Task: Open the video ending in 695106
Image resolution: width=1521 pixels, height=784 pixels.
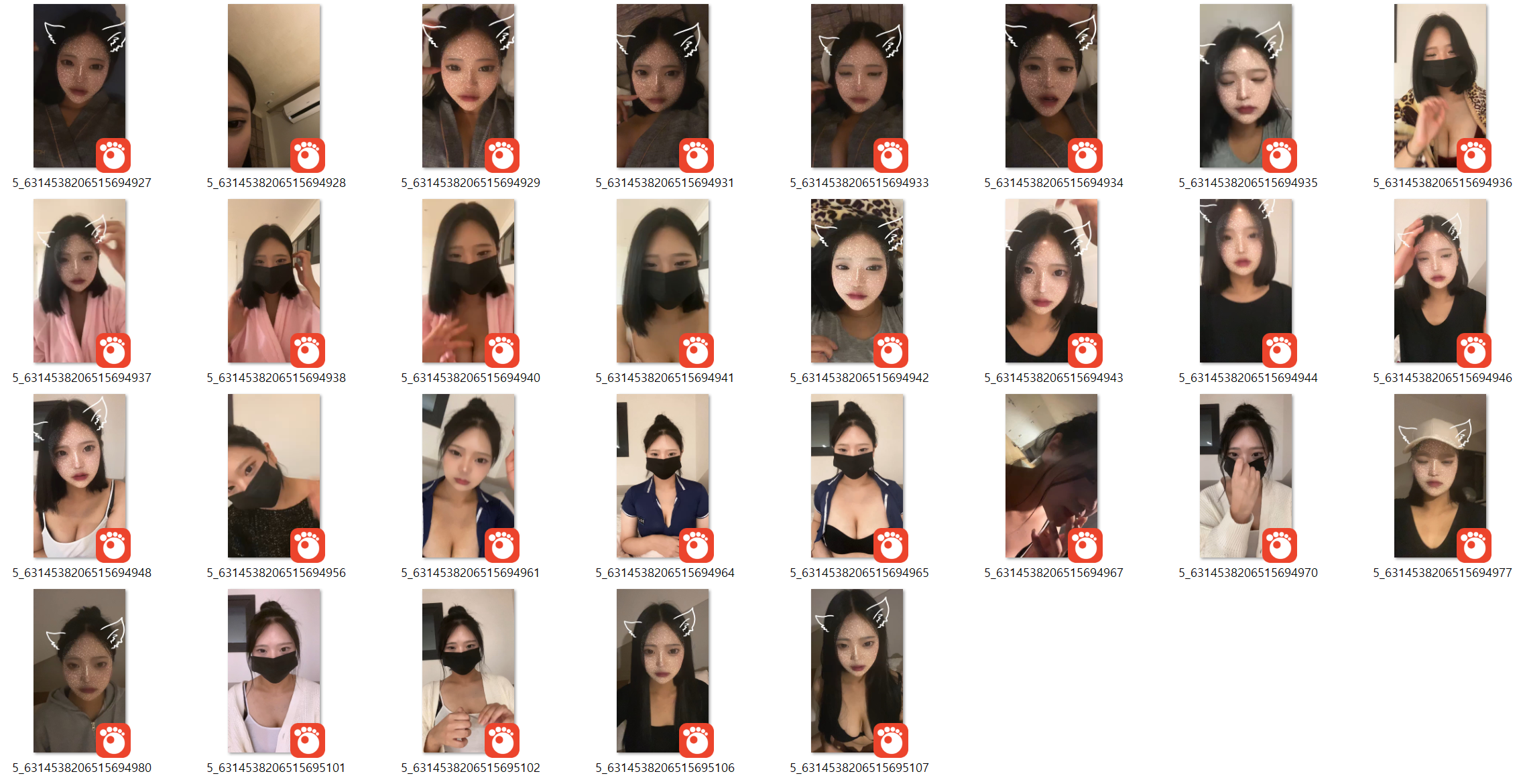Action: [662, 670]
